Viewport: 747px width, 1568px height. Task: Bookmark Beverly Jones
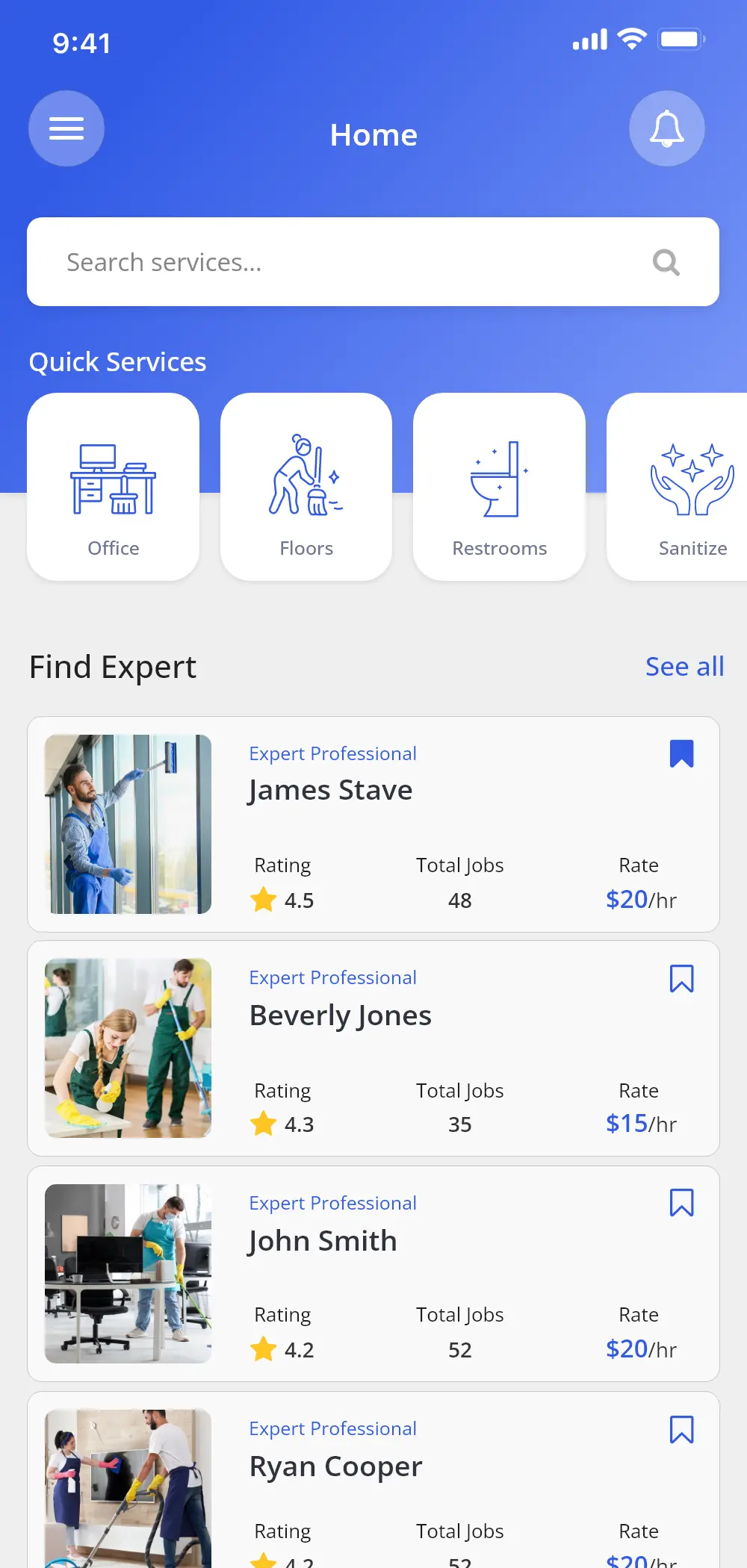tap(681, 978)
